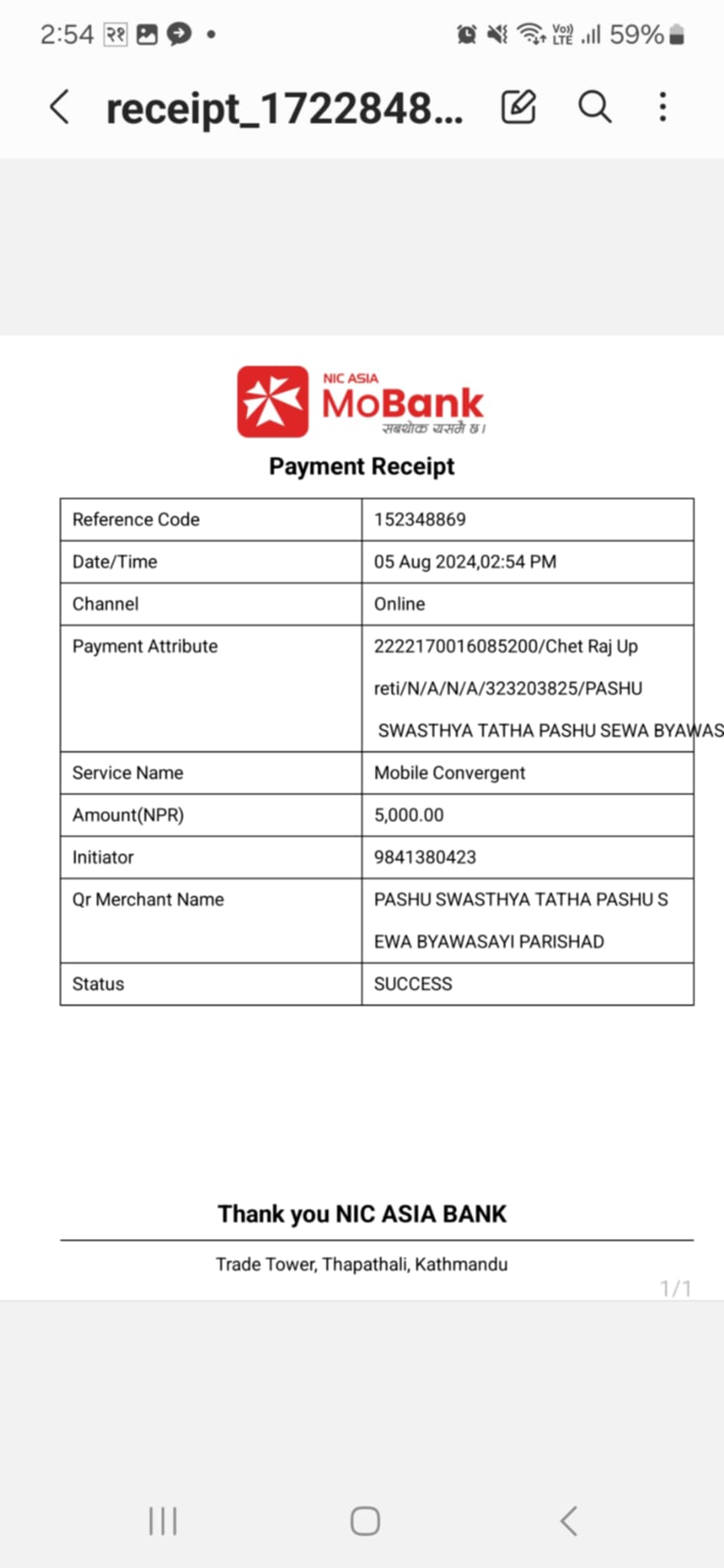The height and width of the screenshot is (1568, 724).
Task: Go to the home screen
Action: (365, 1521)
